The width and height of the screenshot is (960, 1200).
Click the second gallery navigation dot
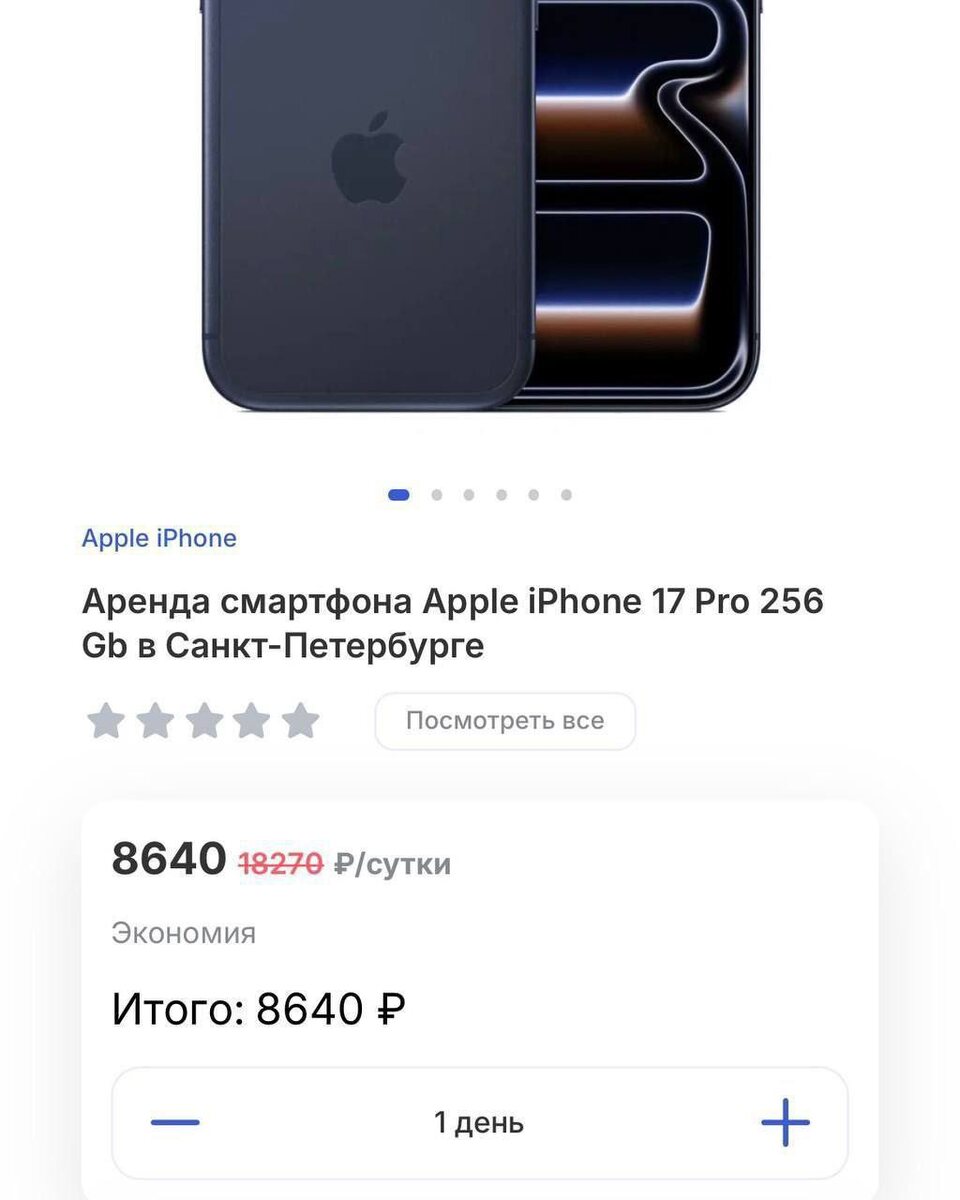[x=434, y=493]
